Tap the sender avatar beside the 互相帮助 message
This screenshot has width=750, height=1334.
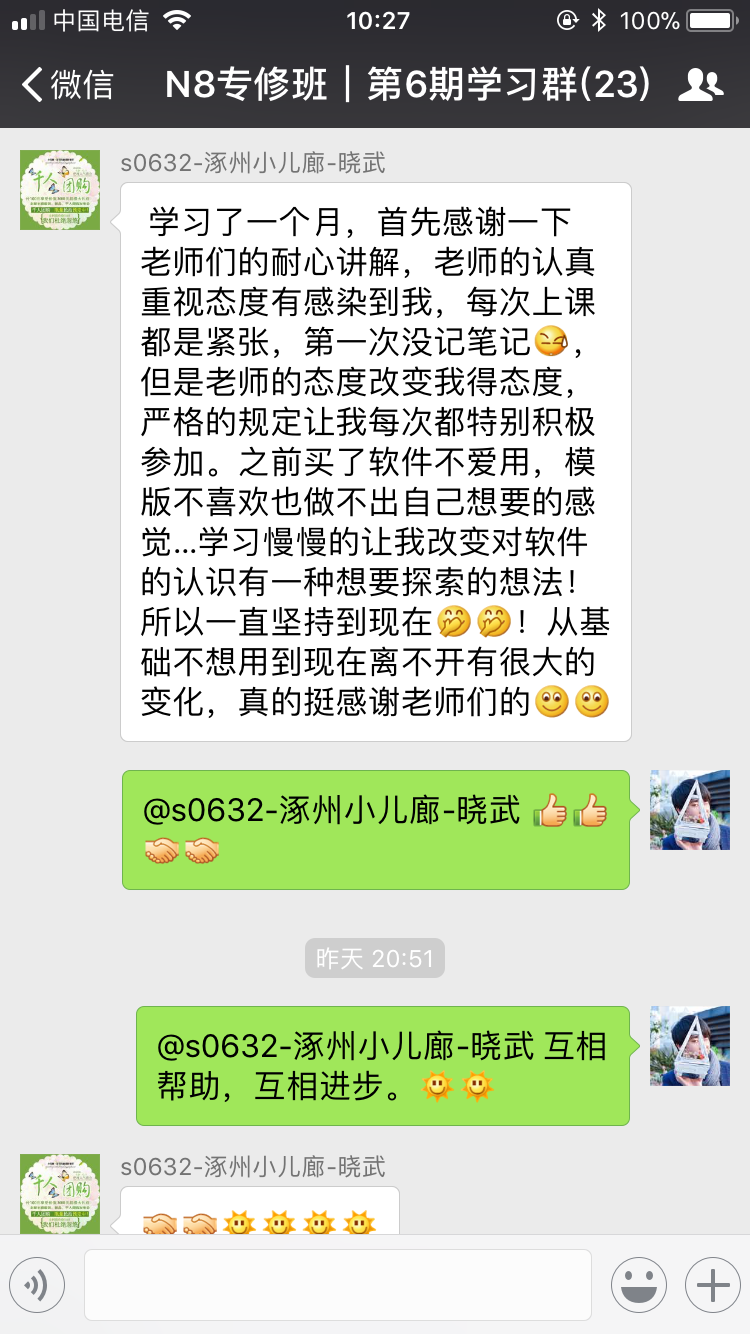click(x=689, y=1046)
